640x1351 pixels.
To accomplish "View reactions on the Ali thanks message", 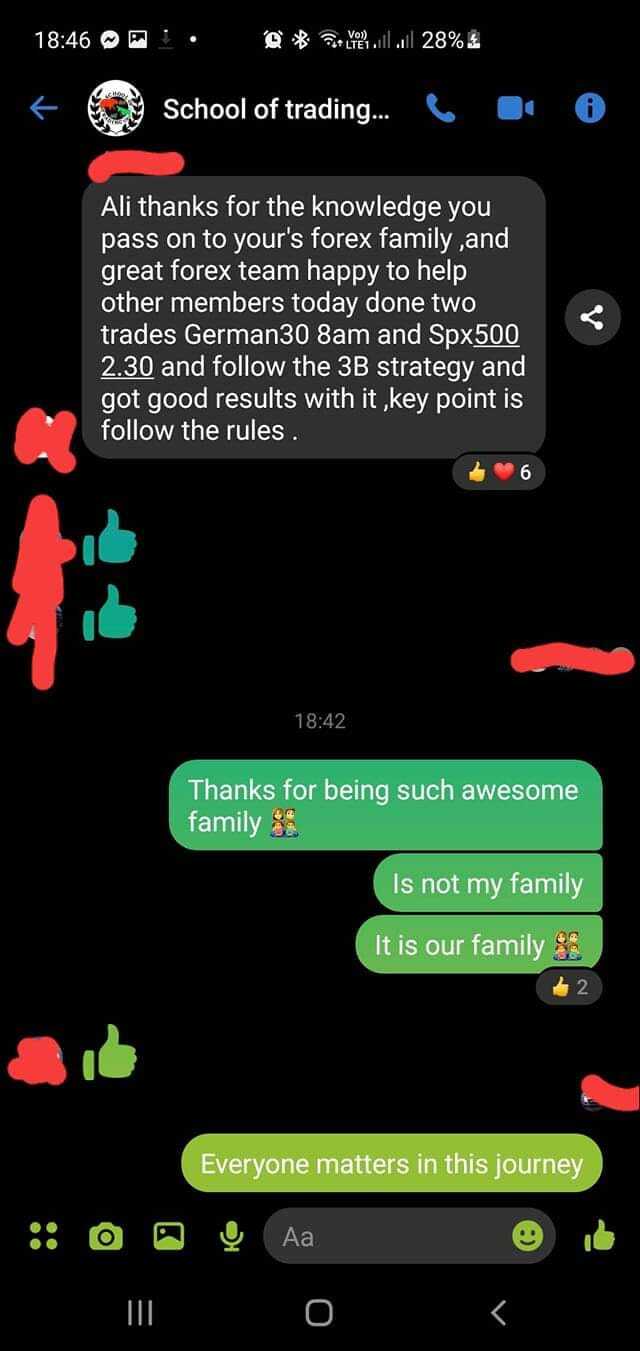I will tap(498, 473).
